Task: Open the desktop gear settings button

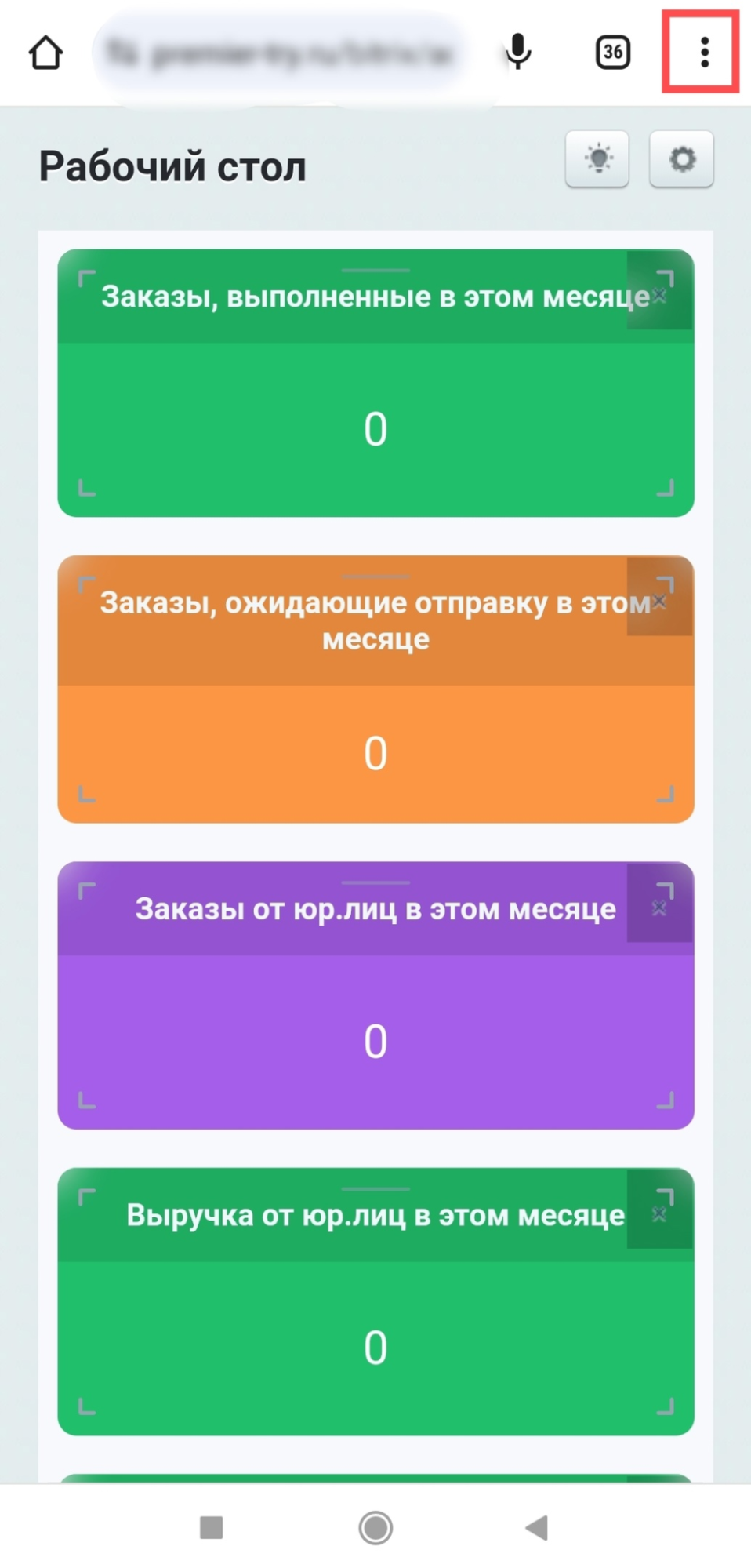Action: point(681,159)
